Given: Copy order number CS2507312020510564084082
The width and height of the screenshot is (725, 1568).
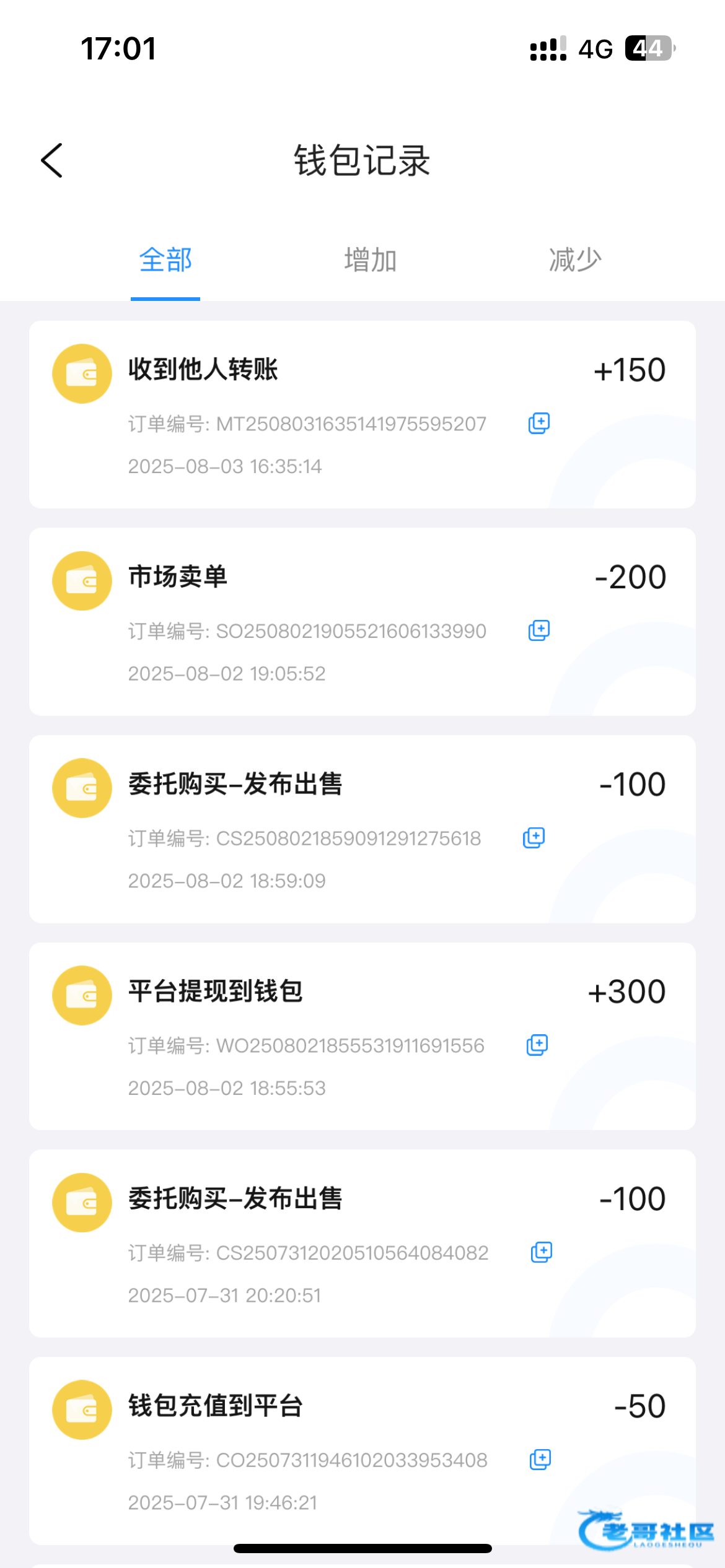Looking at the screenshot, I should pyautogui.click(x=542, y=1253).
